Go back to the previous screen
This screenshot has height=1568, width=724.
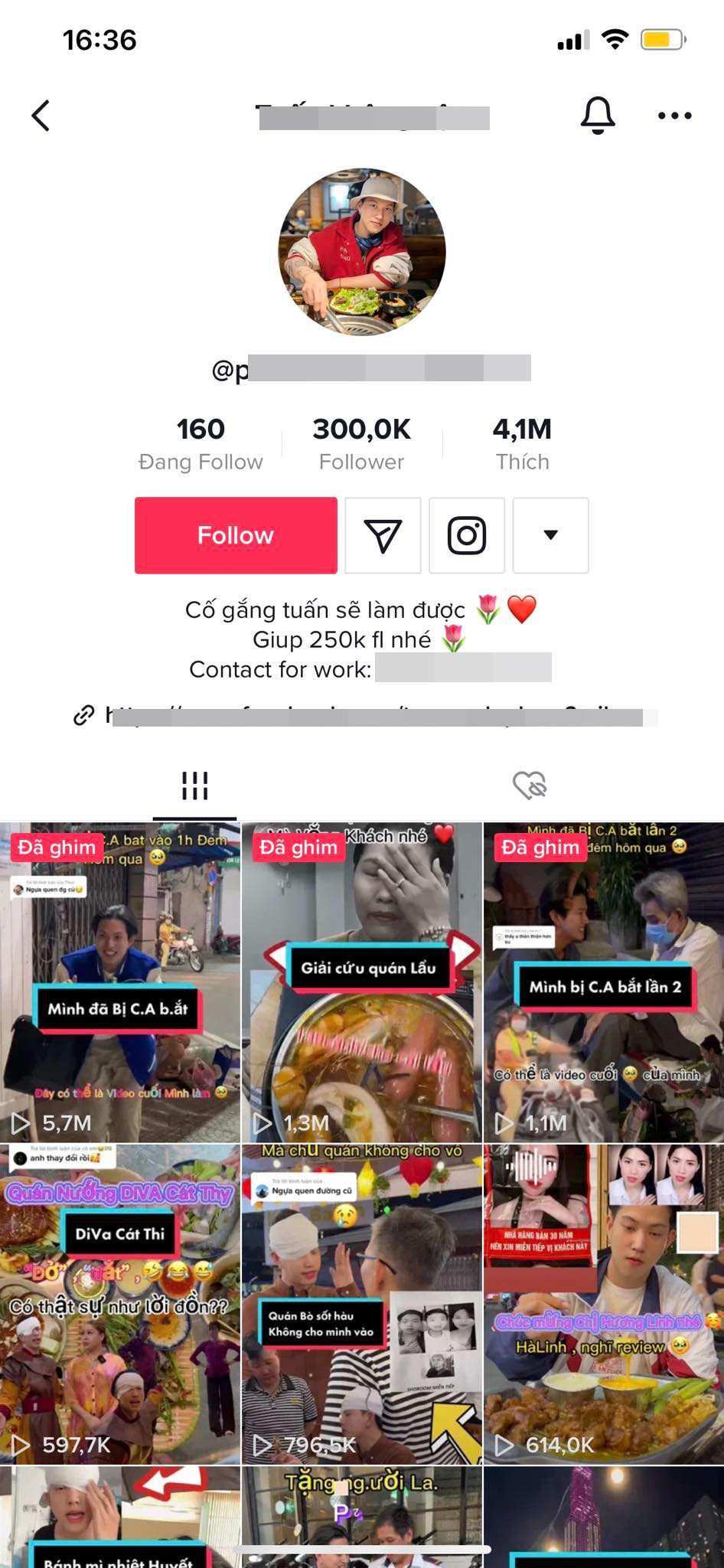click(x=41, y=116)
